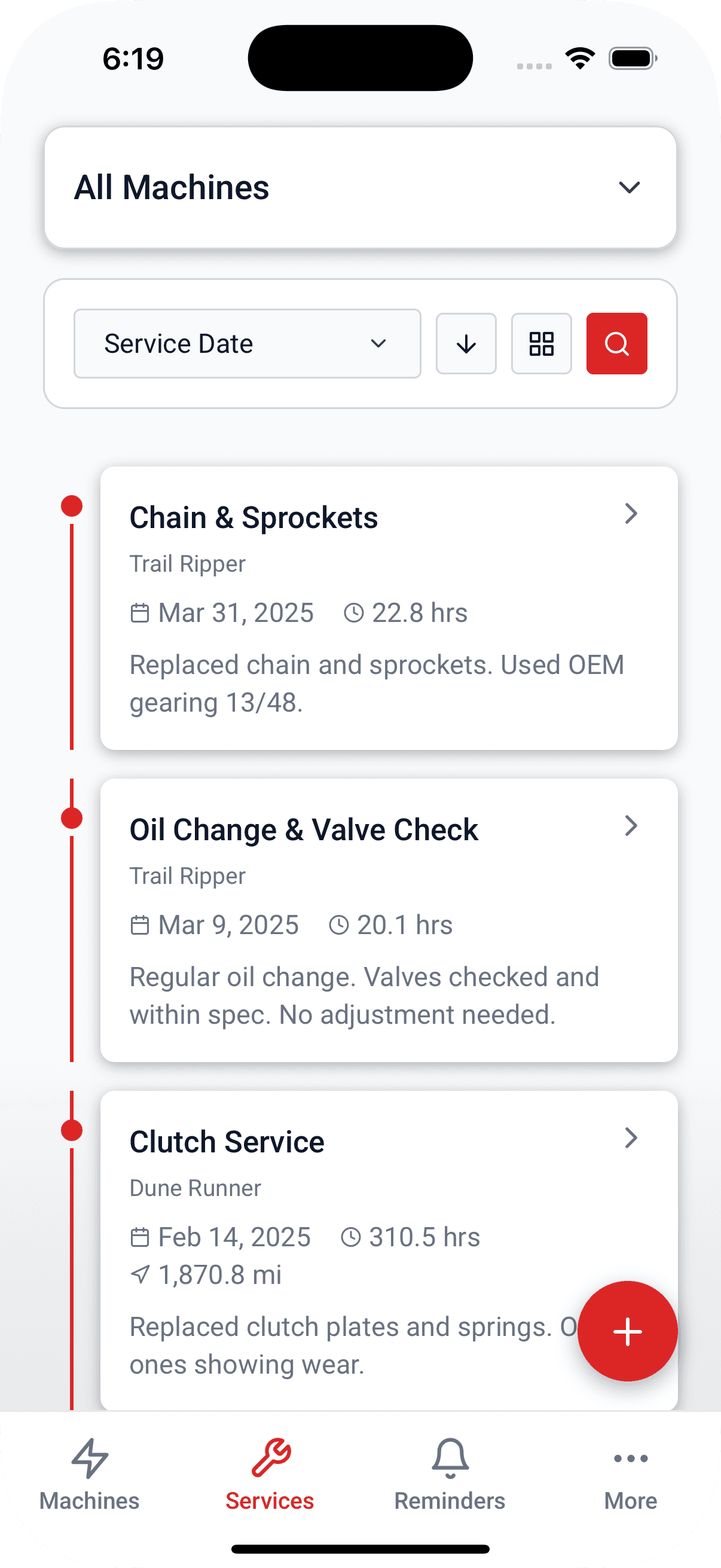The image size is (721, 1568).
Task: Tap the mileage location icon on Clutch Service
Action: point(140,1274)
